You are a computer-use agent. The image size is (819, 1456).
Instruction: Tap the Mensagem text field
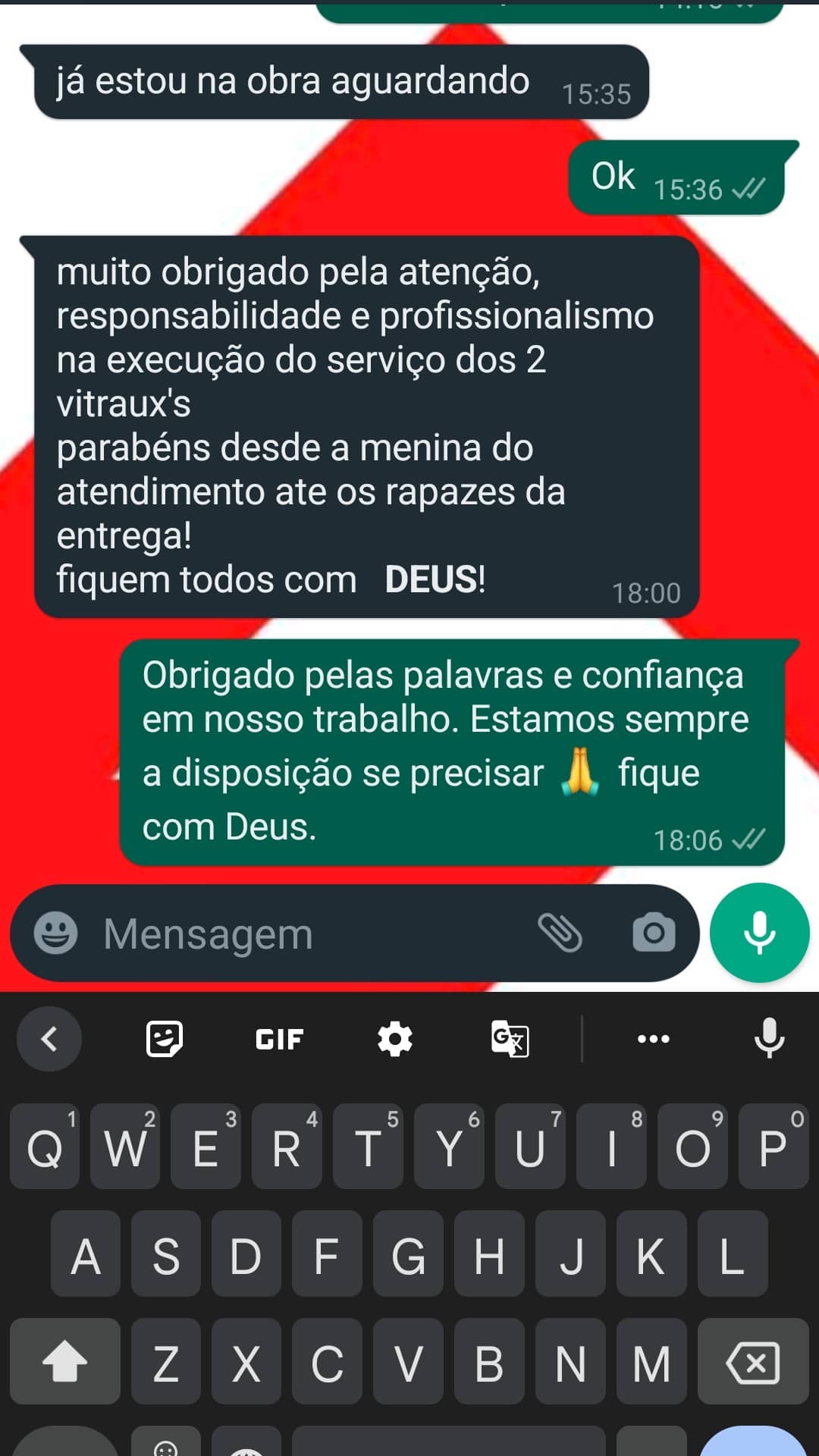303,934
